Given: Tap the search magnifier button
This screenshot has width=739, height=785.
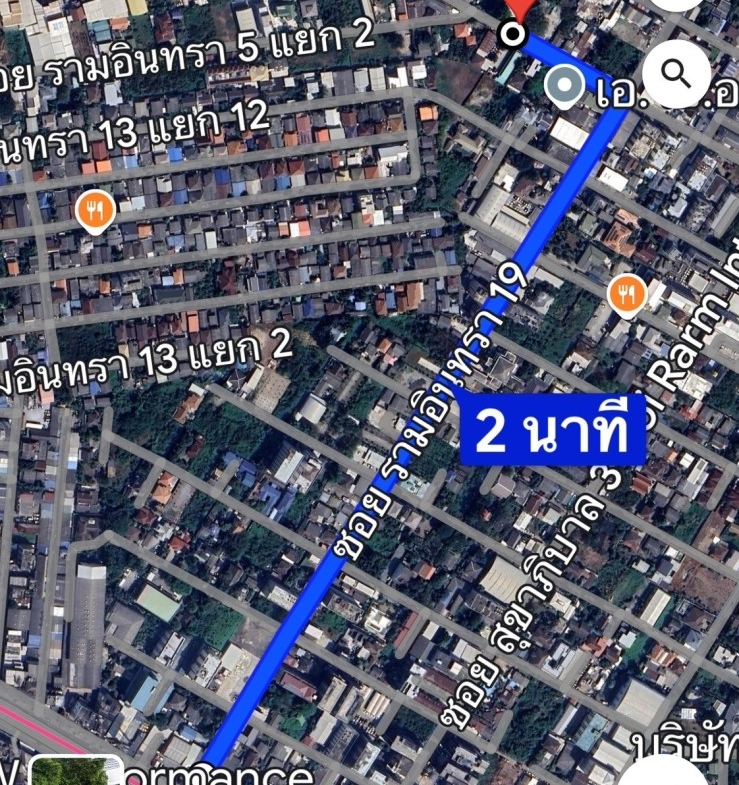Looking at the screenshot, I should pos(676,73).
